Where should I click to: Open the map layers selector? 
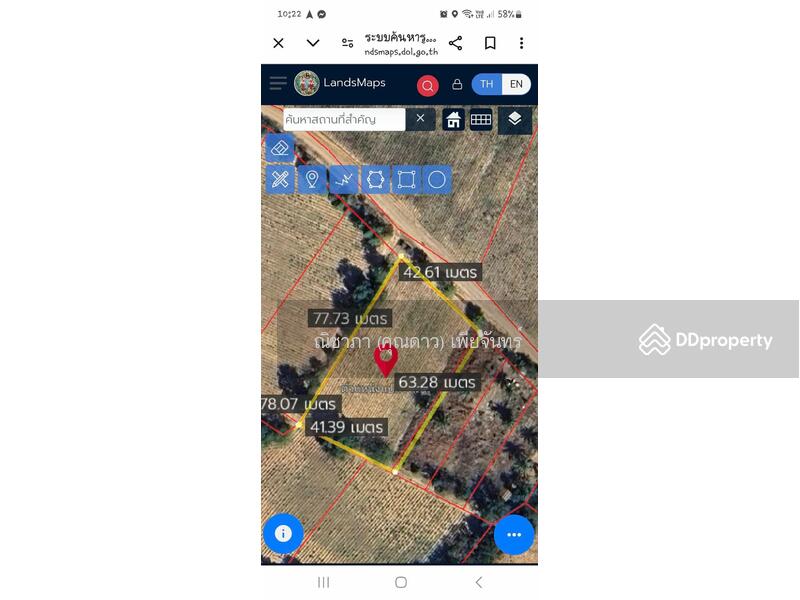click(514, 119)
